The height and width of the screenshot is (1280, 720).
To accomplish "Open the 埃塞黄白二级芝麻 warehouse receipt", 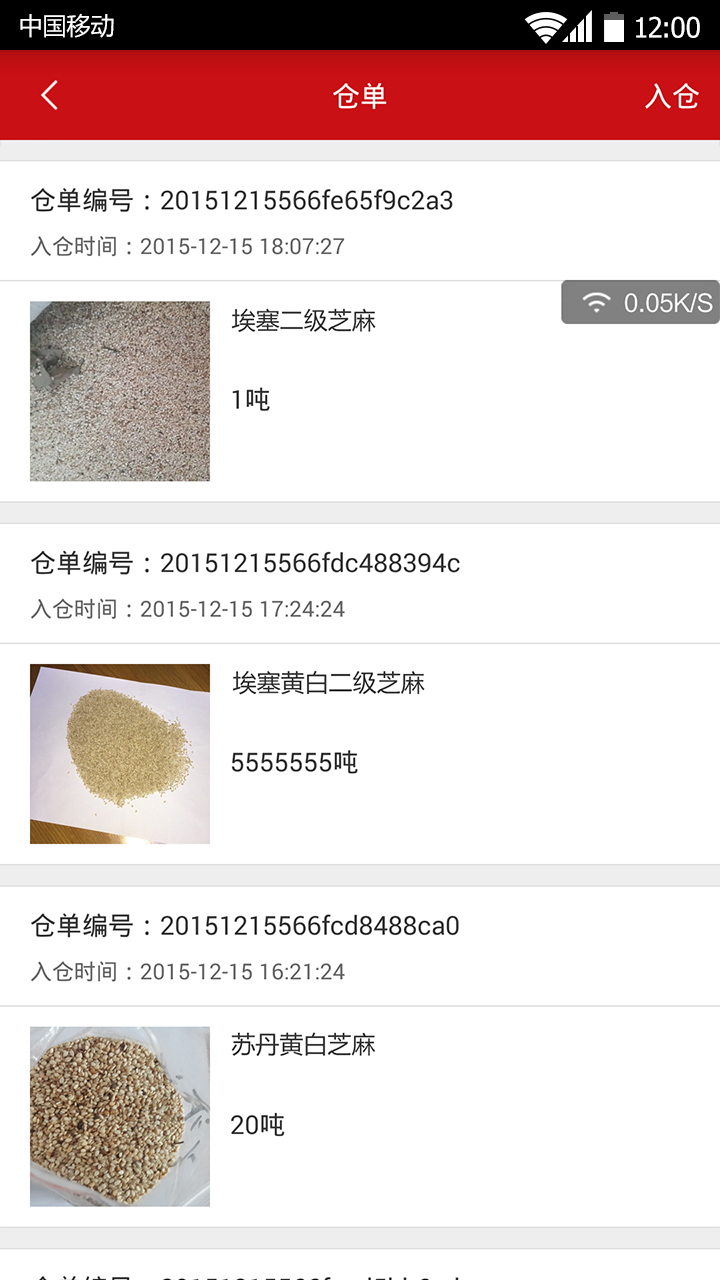I will [x=360, y=694].
